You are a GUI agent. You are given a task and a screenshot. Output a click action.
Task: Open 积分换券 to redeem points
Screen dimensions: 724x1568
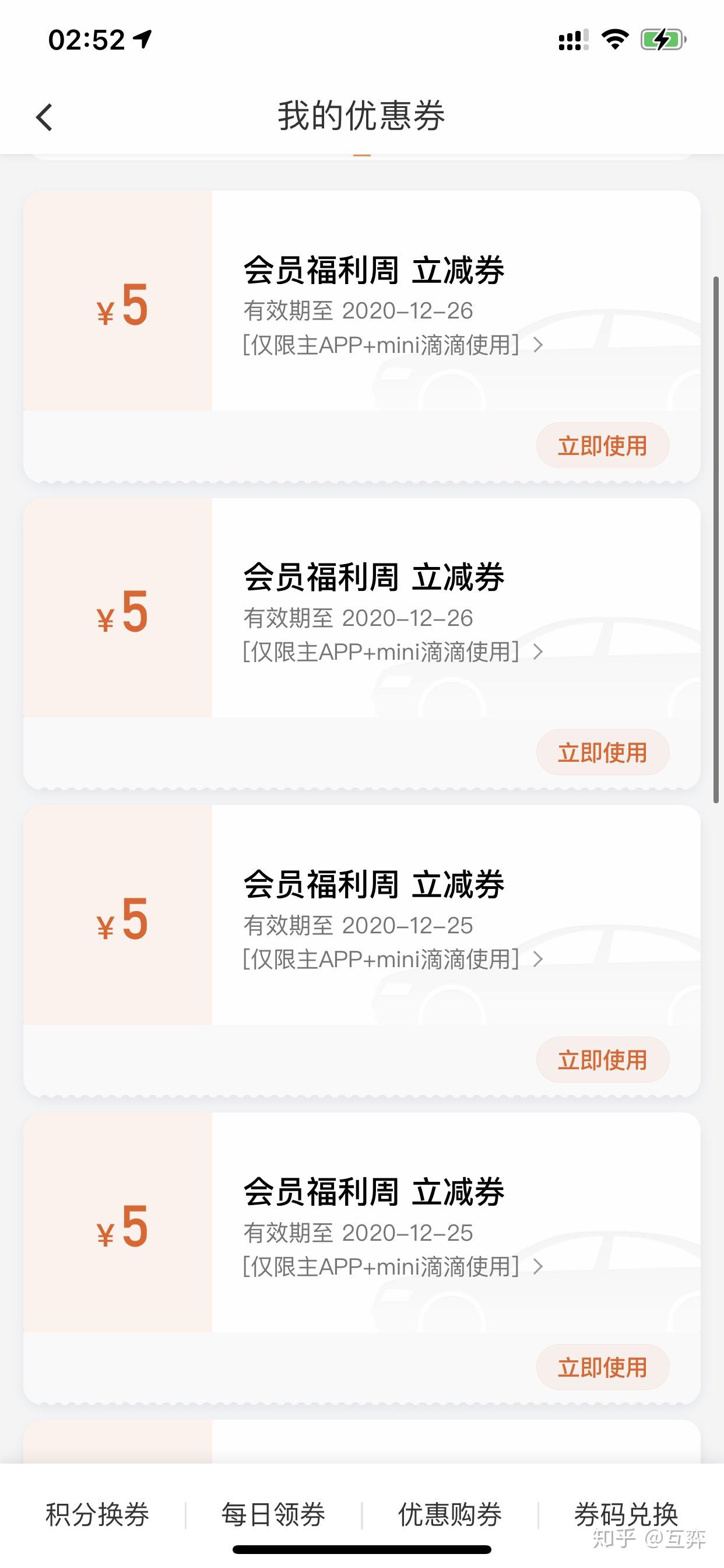[x=97, y=1514]
